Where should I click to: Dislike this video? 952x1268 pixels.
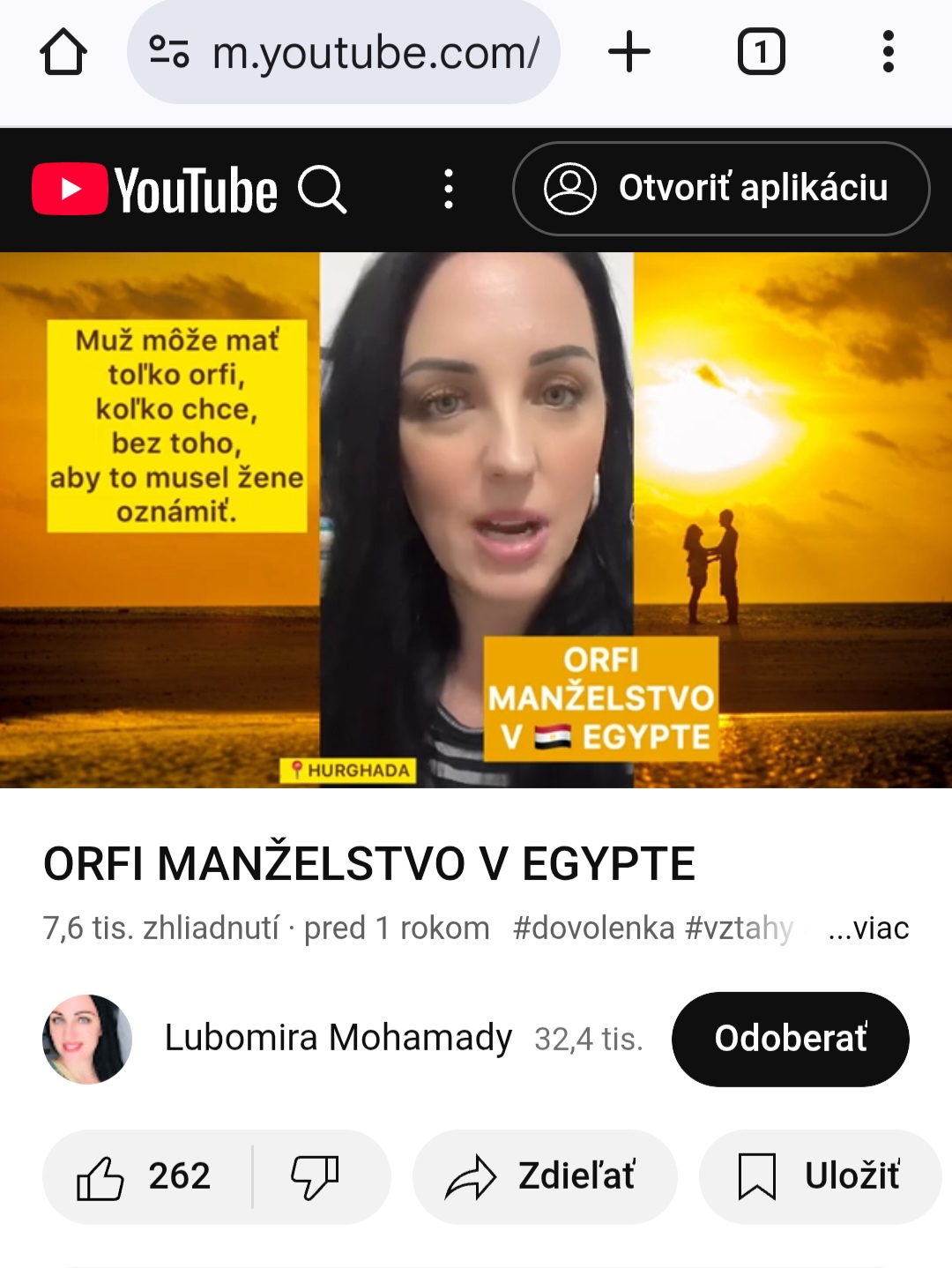point(316,1177)
